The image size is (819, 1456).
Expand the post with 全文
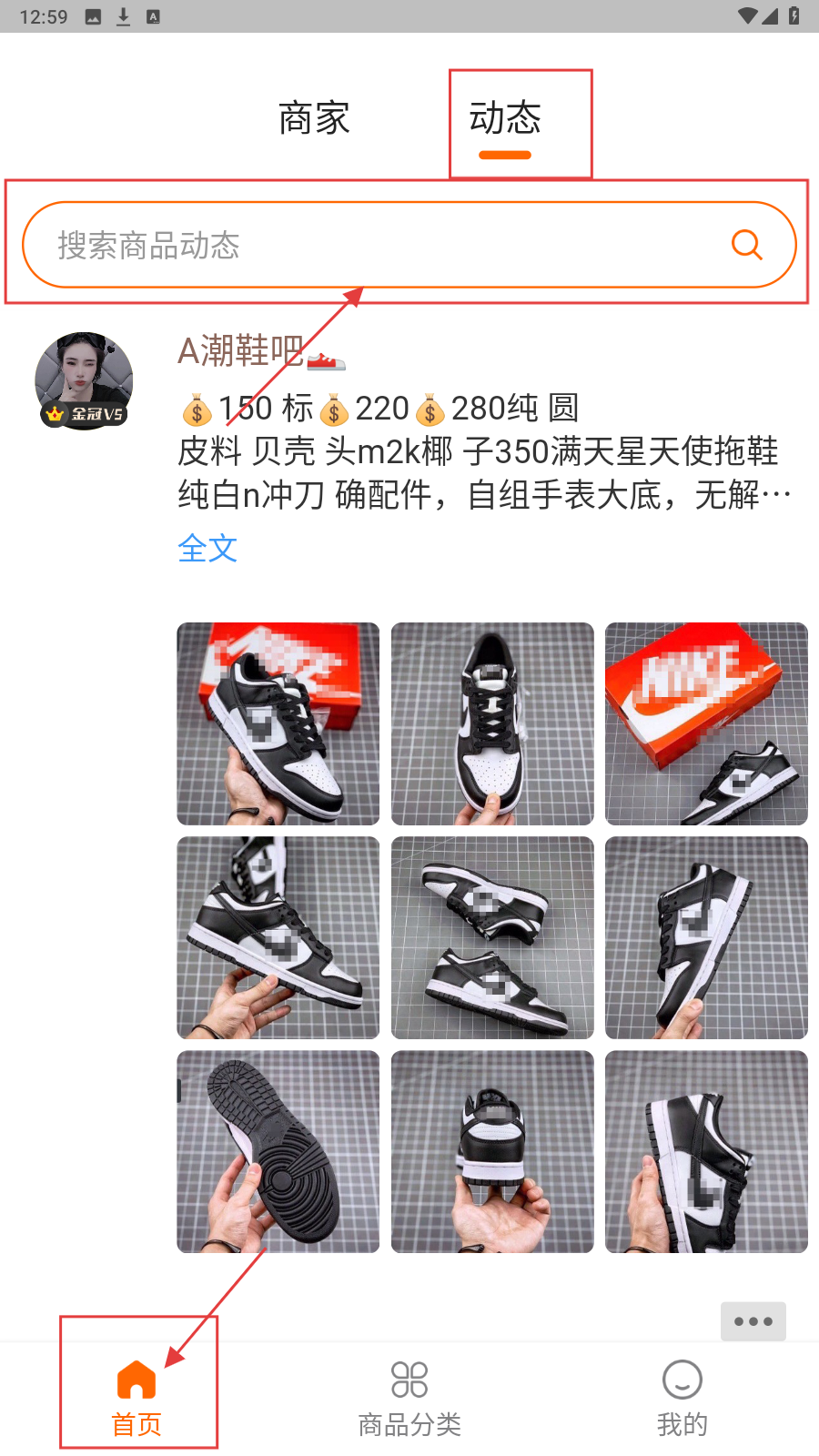(207, 548)
